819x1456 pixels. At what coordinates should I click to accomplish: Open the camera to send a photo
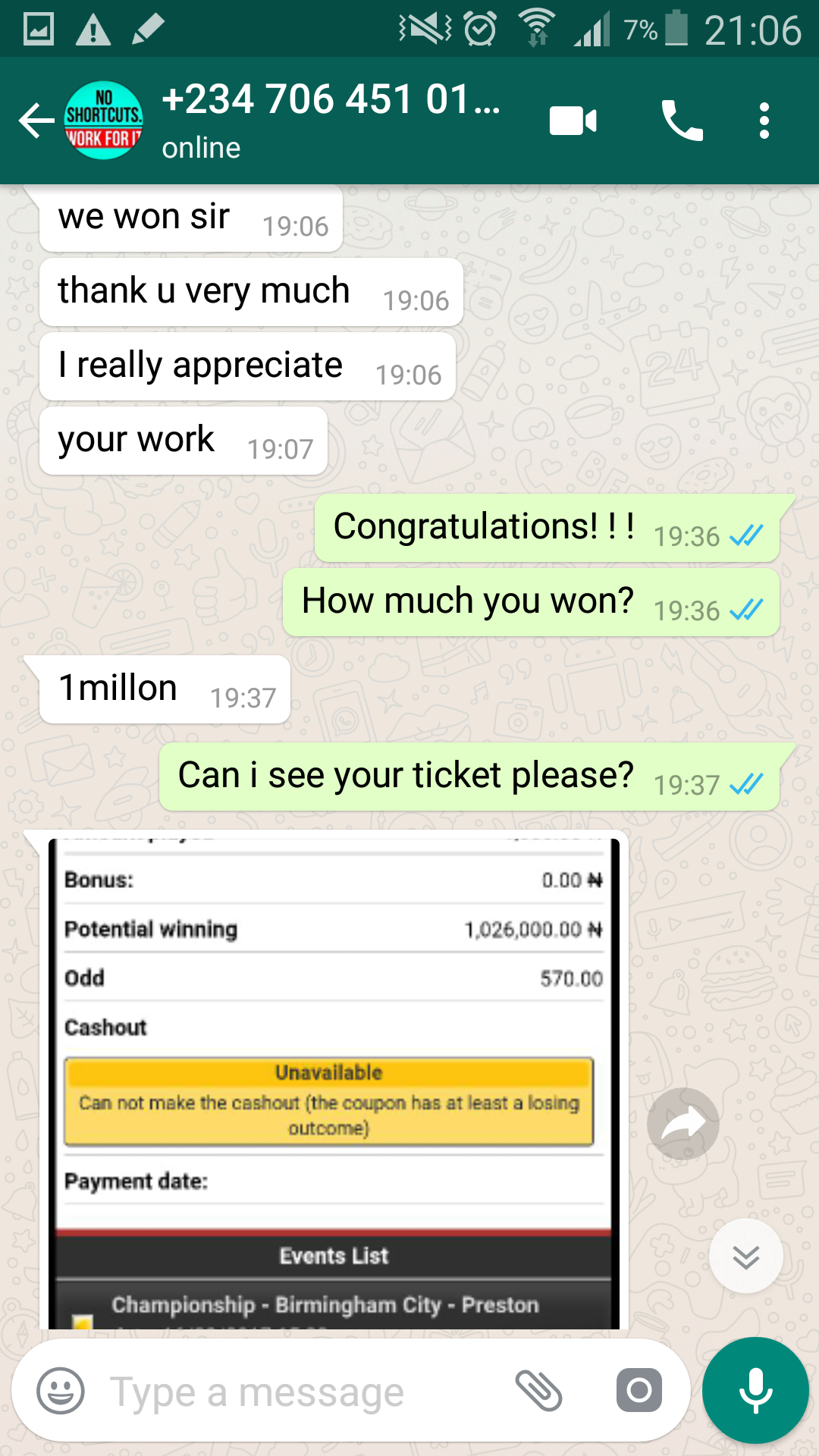point(639,1391)
